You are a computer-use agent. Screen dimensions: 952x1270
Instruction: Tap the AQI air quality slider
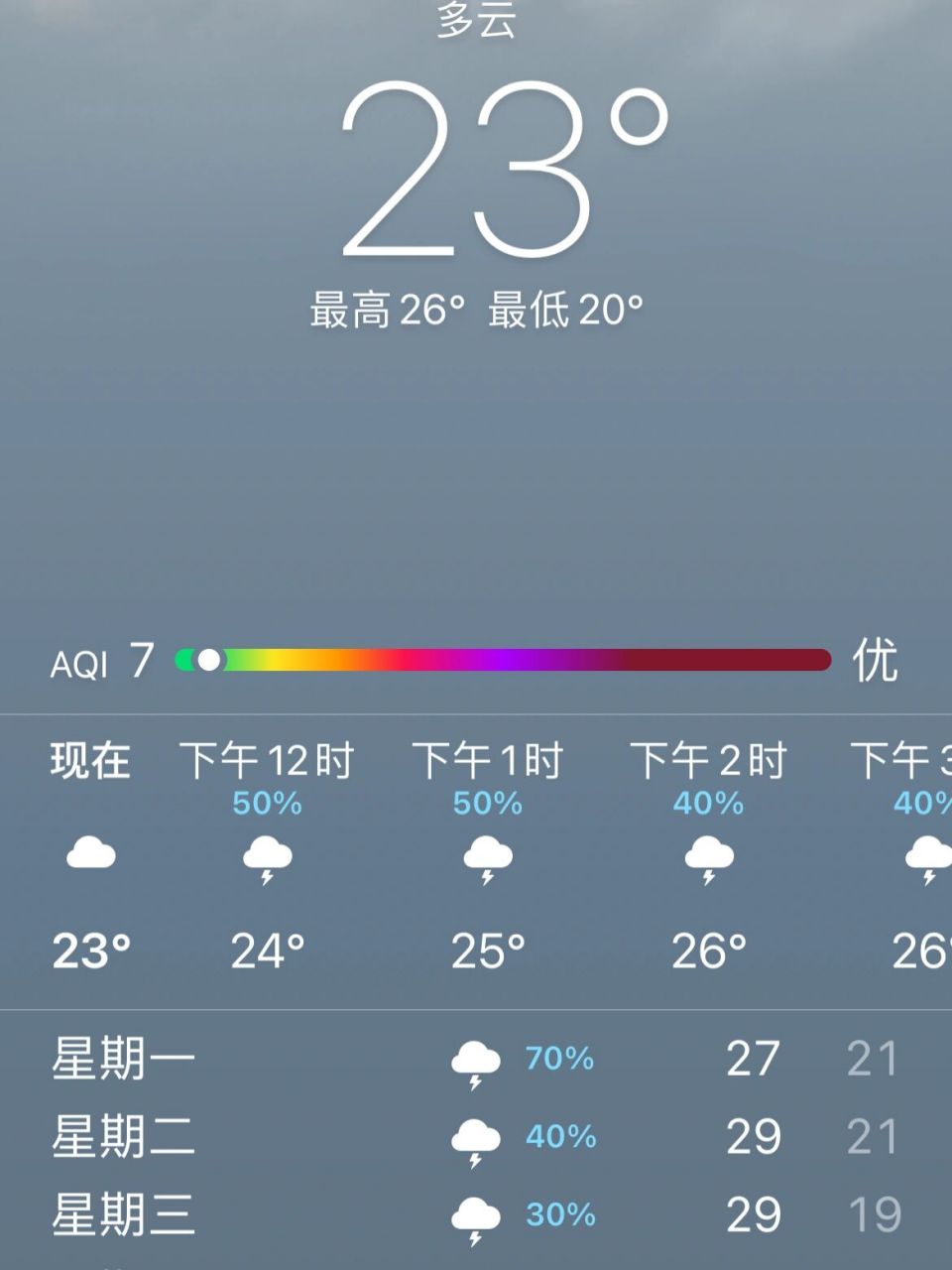506,657
